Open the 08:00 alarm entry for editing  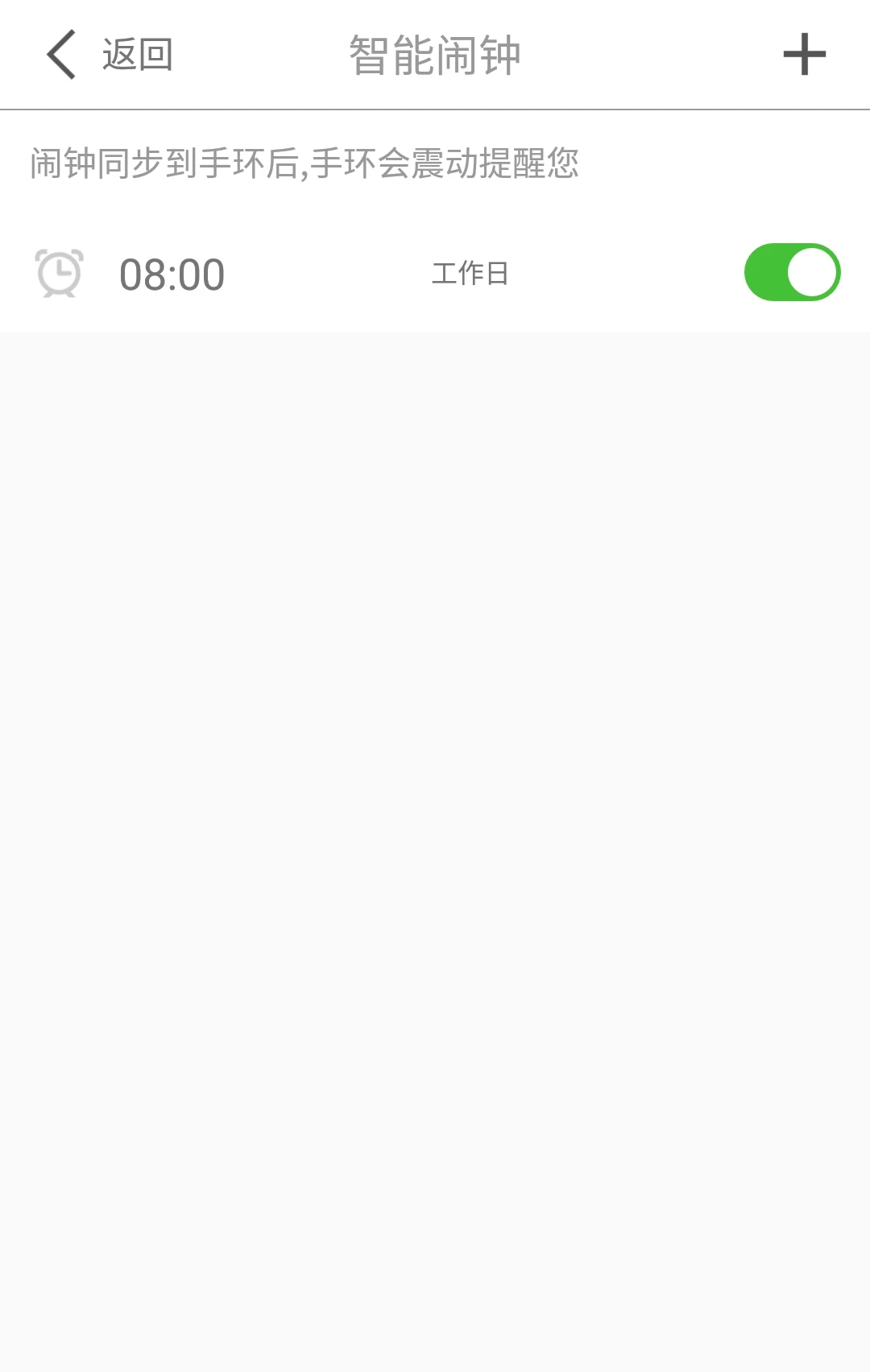(322, 273)
